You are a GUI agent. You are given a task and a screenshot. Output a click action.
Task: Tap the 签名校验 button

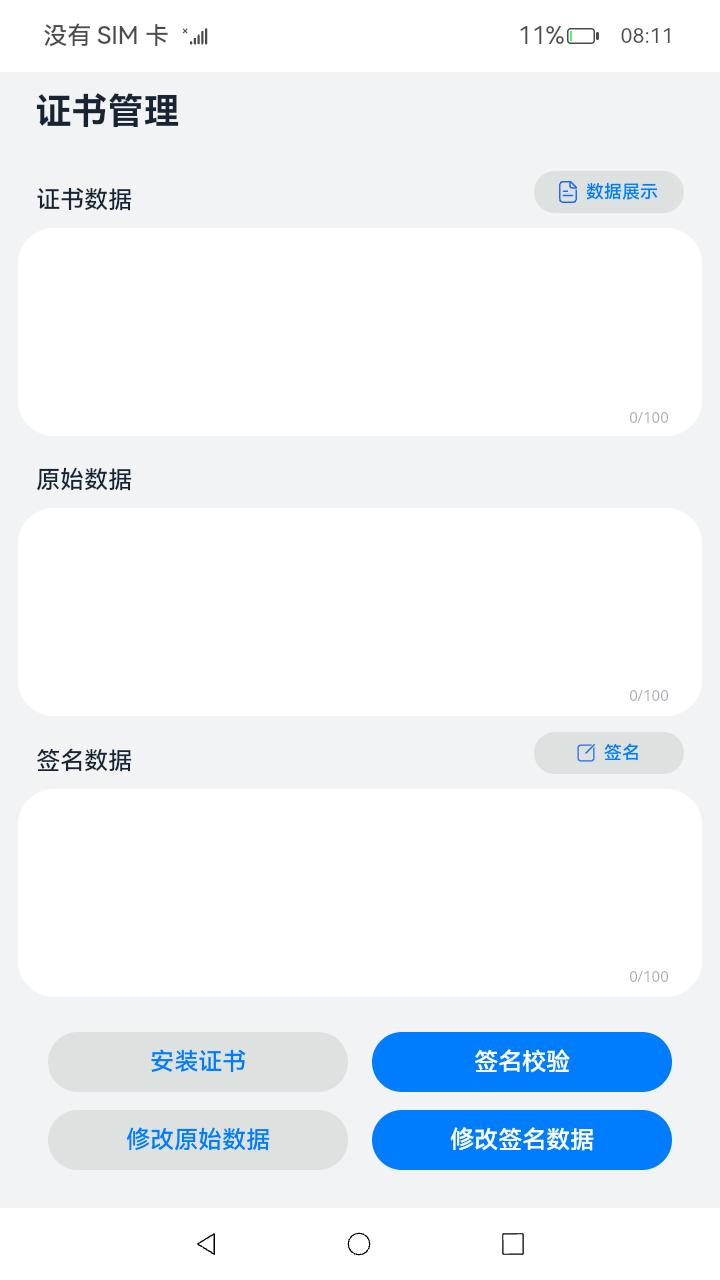pos(522,1062)
